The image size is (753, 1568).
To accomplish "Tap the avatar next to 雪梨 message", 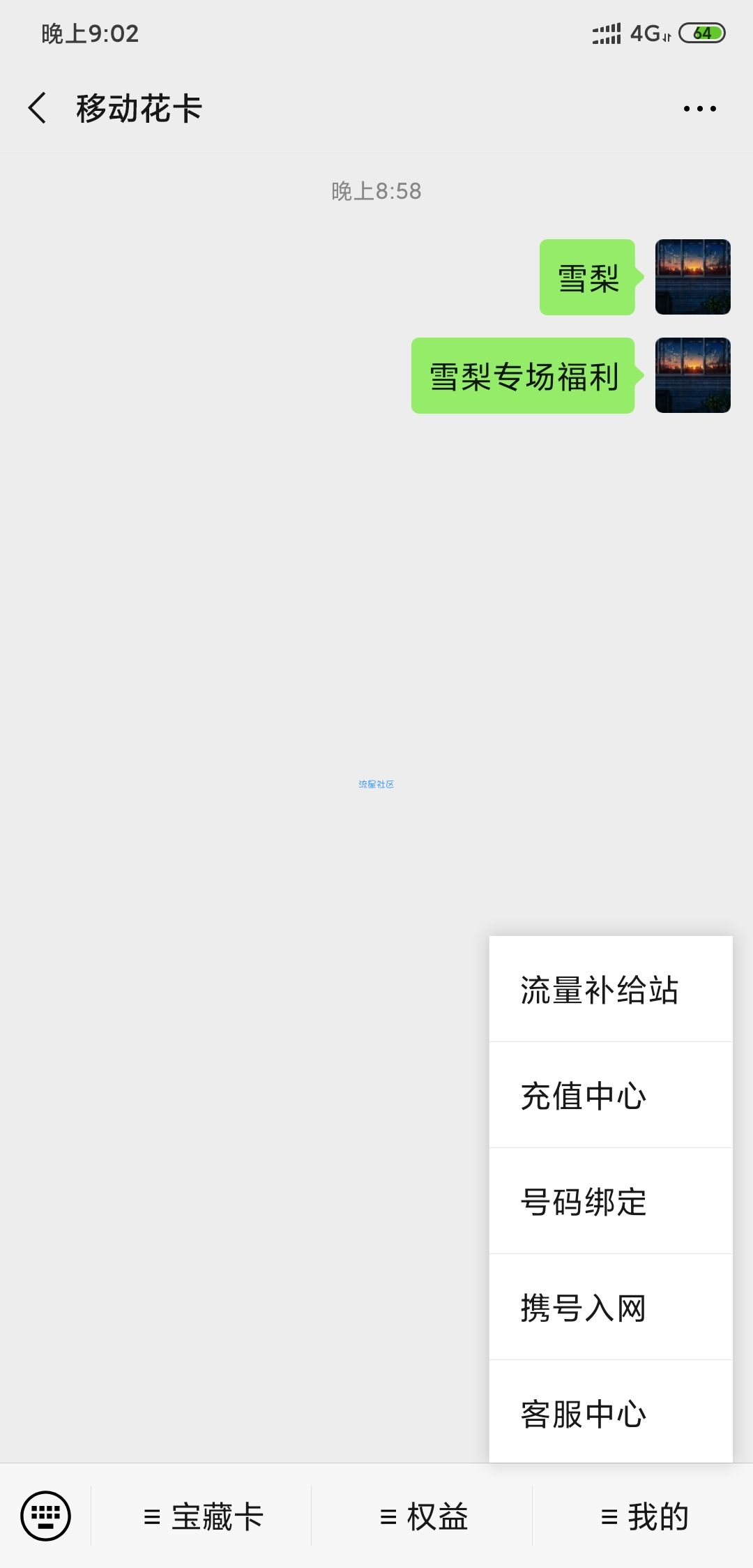I will (x=692, y=277).
